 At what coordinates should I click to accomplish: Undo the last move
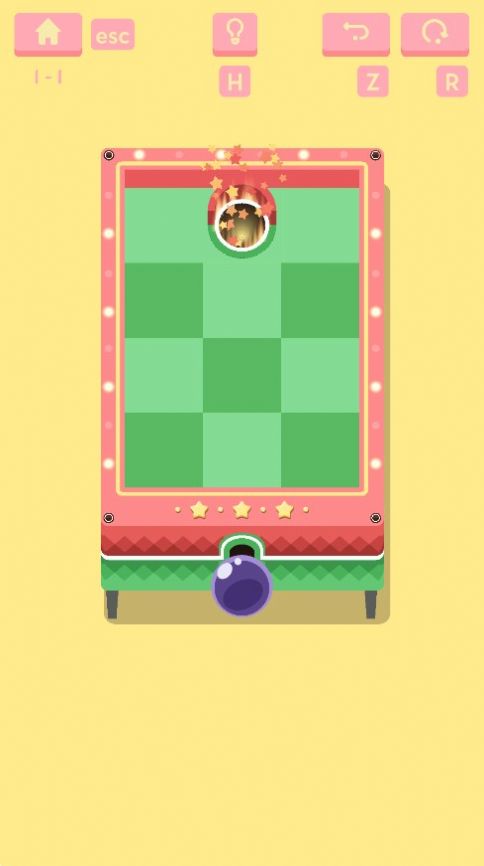356,34
